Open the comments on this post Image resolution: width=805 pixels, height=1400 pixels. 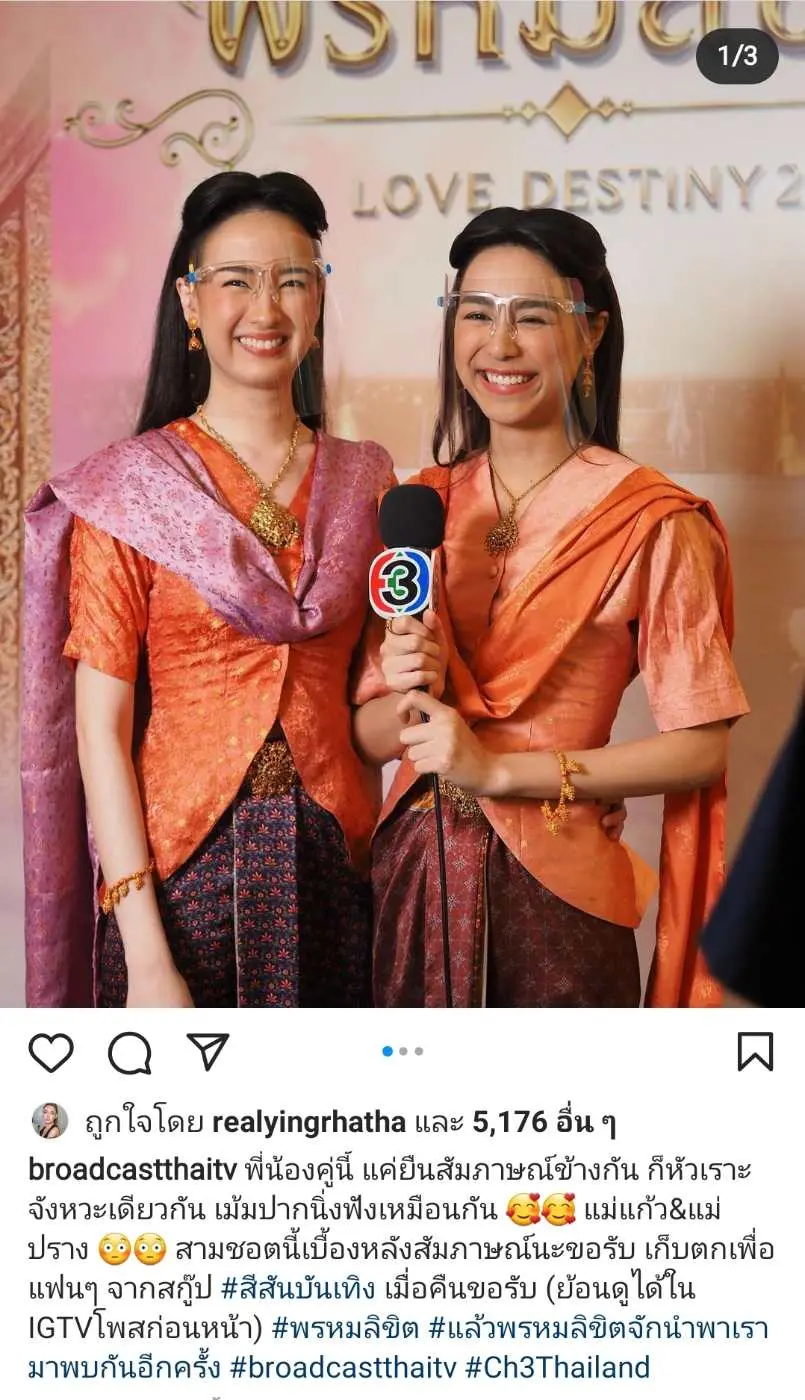[x=129, y=1052]
